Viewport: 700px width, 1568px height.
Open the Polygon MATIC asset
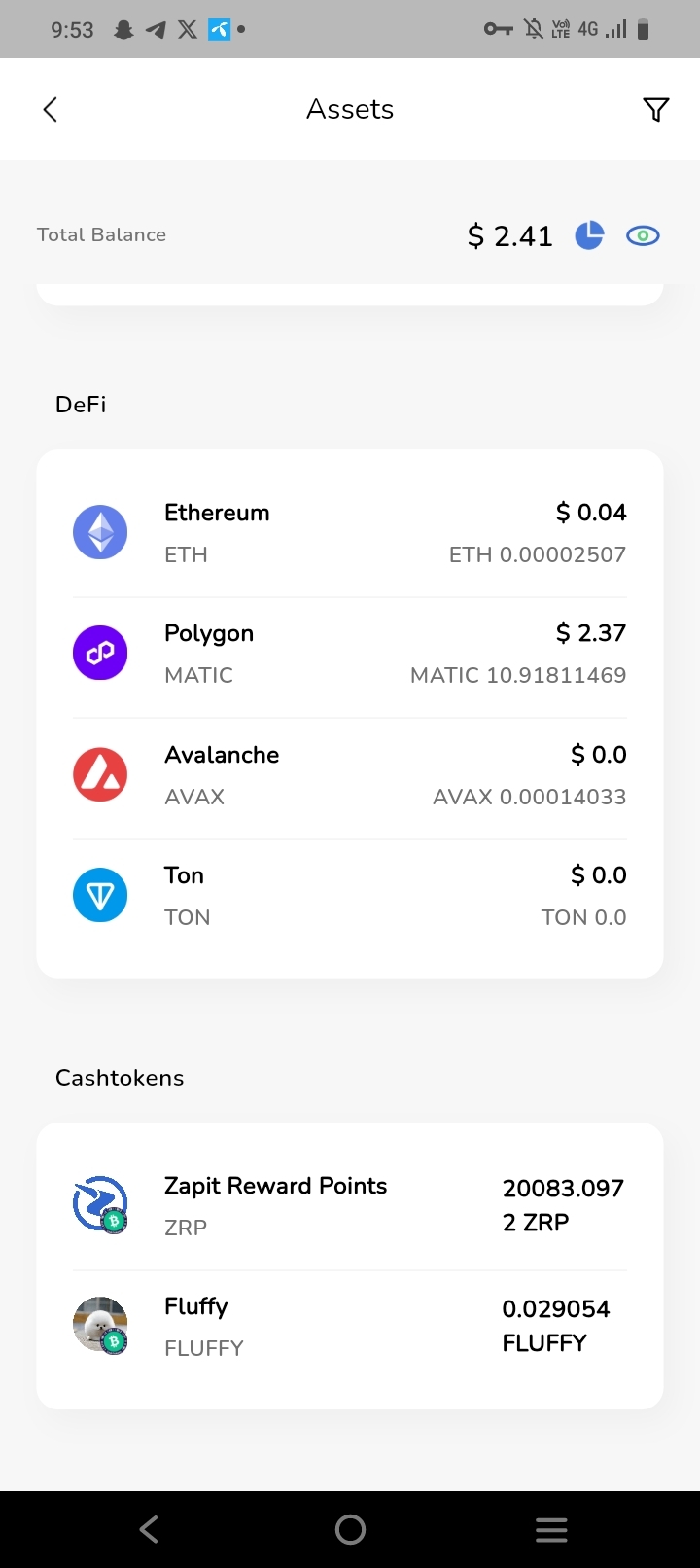coord(350,654)
